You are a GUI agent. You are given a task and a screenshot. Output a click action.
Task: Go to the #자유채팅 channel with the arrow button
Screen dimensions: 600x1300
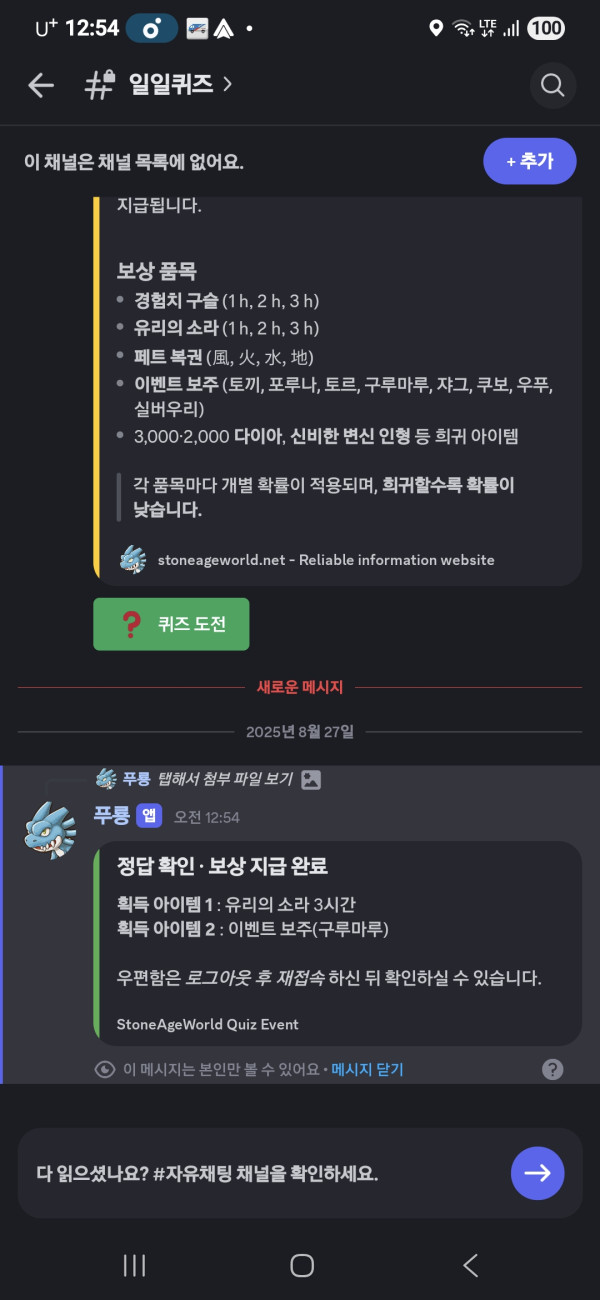(x=537, y=1173)
